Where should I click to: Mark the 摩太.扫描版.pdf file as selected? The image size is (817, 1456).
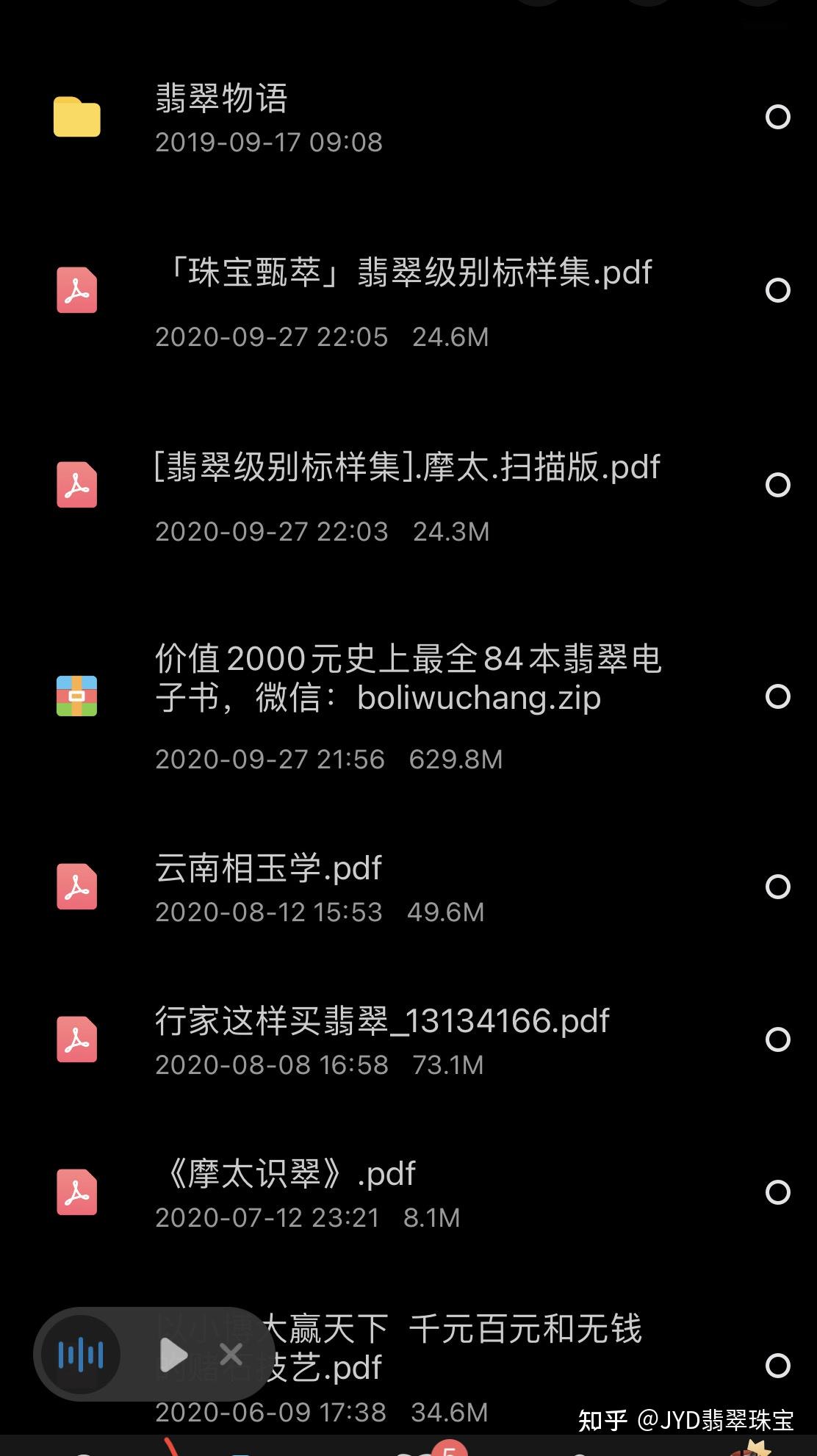777,485
